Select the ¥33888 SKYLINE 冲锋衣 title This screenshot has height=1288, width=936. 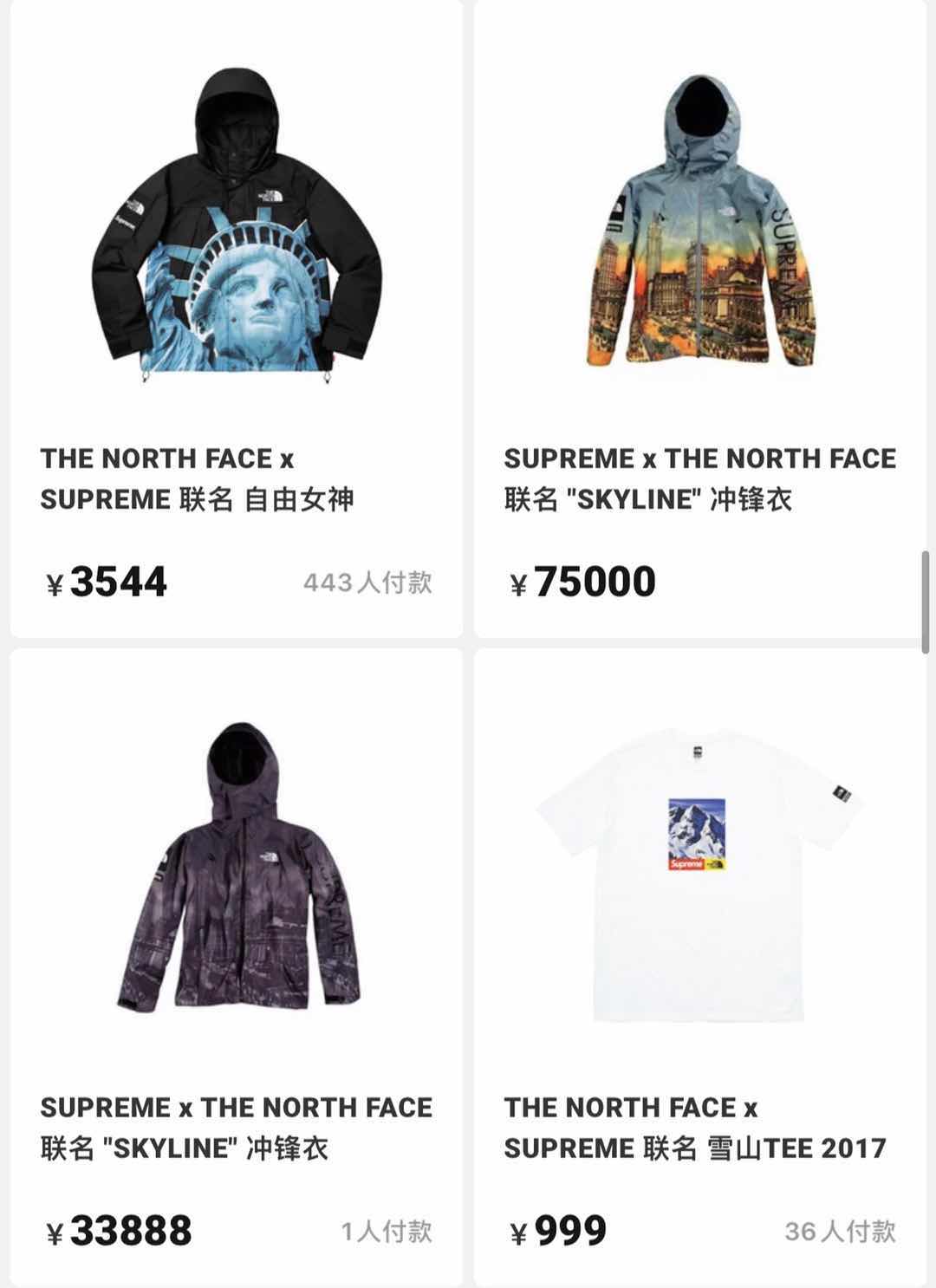coord(234,1127)
